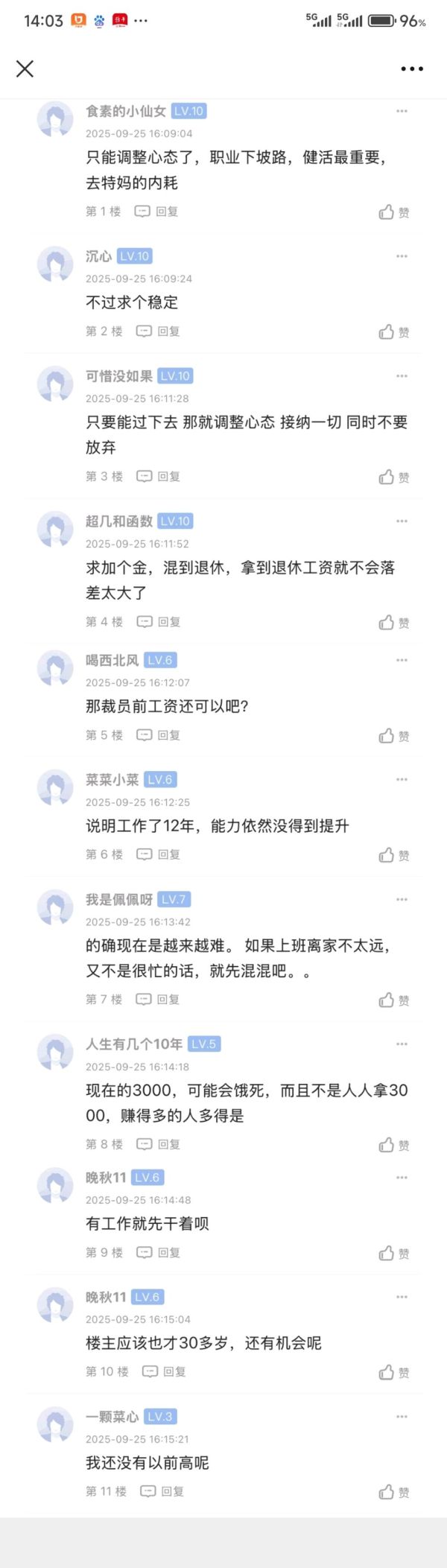
Task: Reply to 喝西北风's comment
Action: 158,735
